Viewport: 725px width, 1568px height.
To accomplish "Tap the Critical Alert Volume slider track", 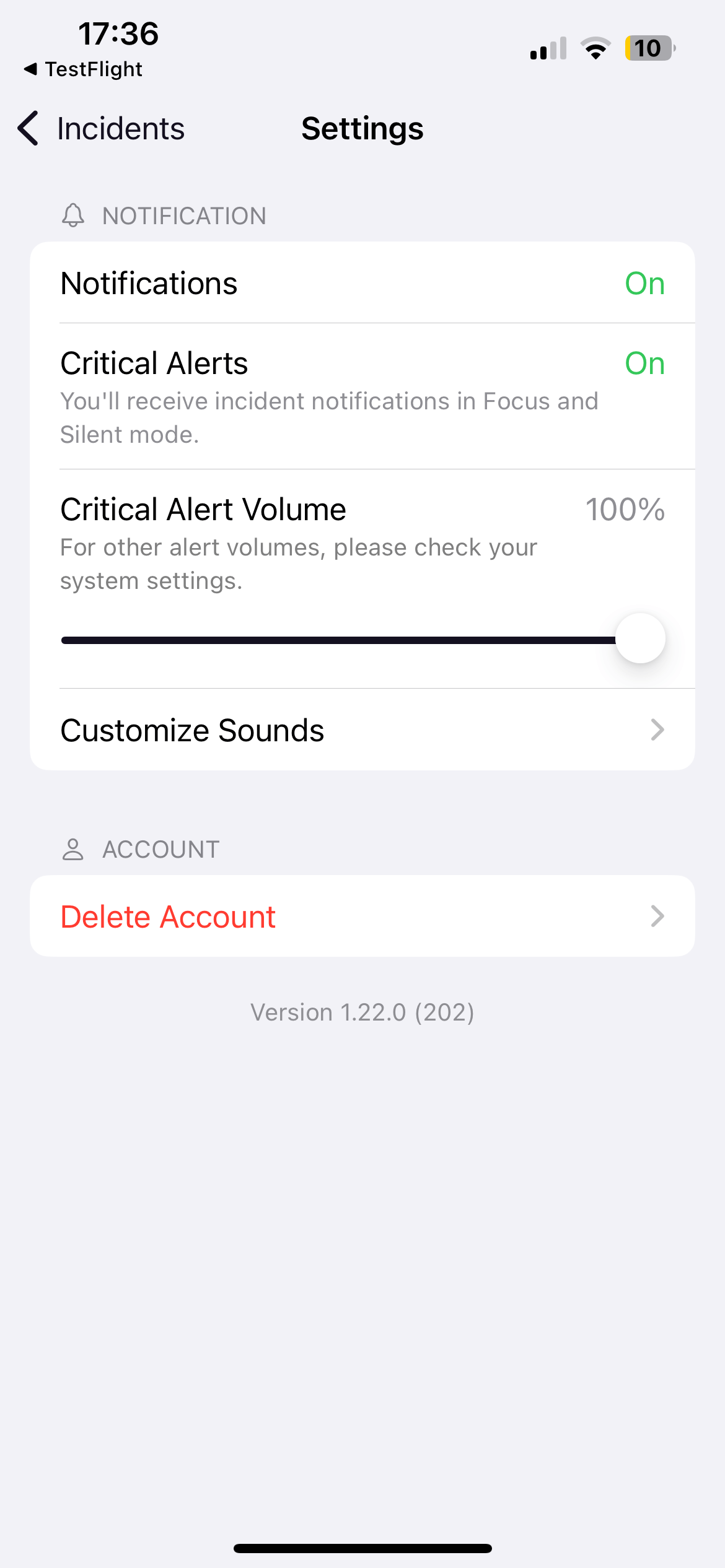I will click(338, 640).
